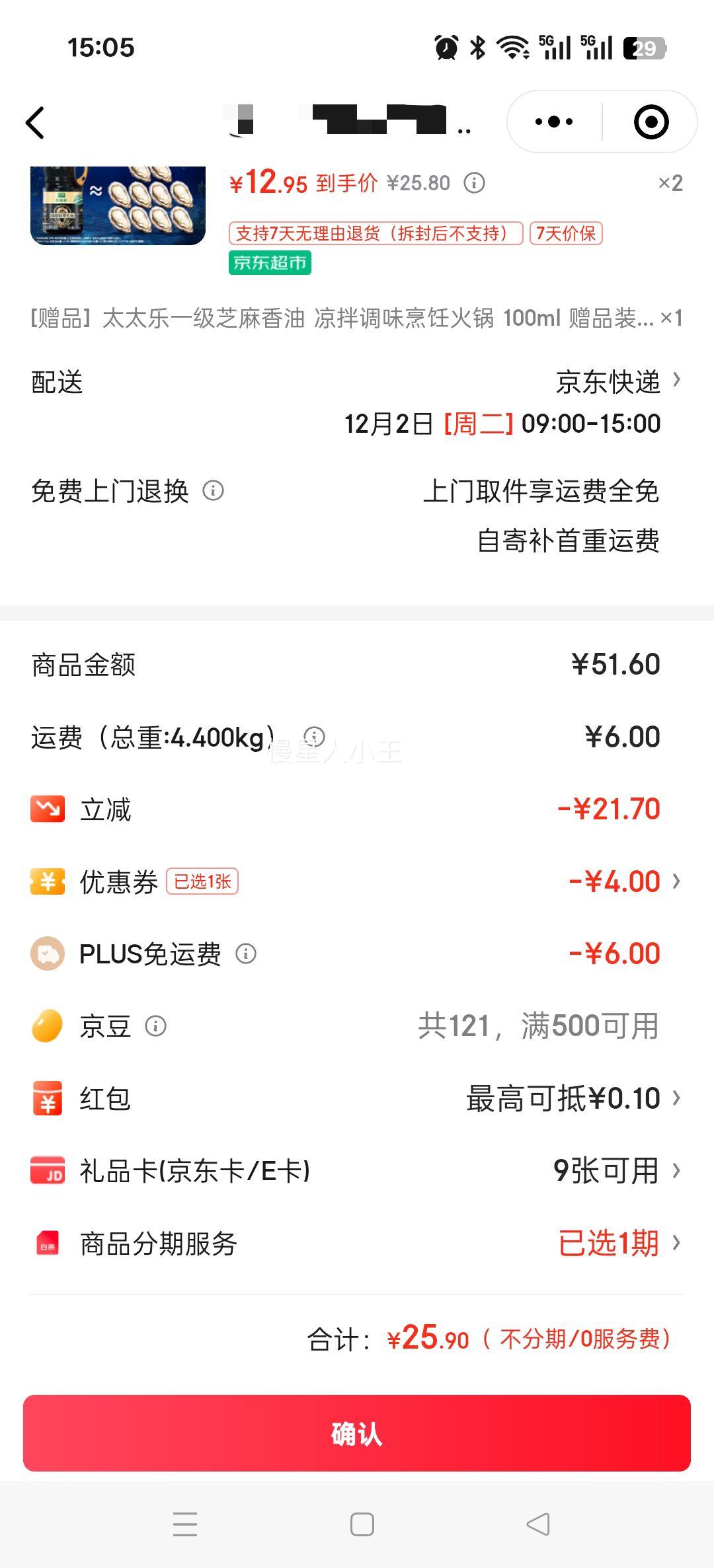Change the 京东快递 delivery option

(x=617, y=382)
